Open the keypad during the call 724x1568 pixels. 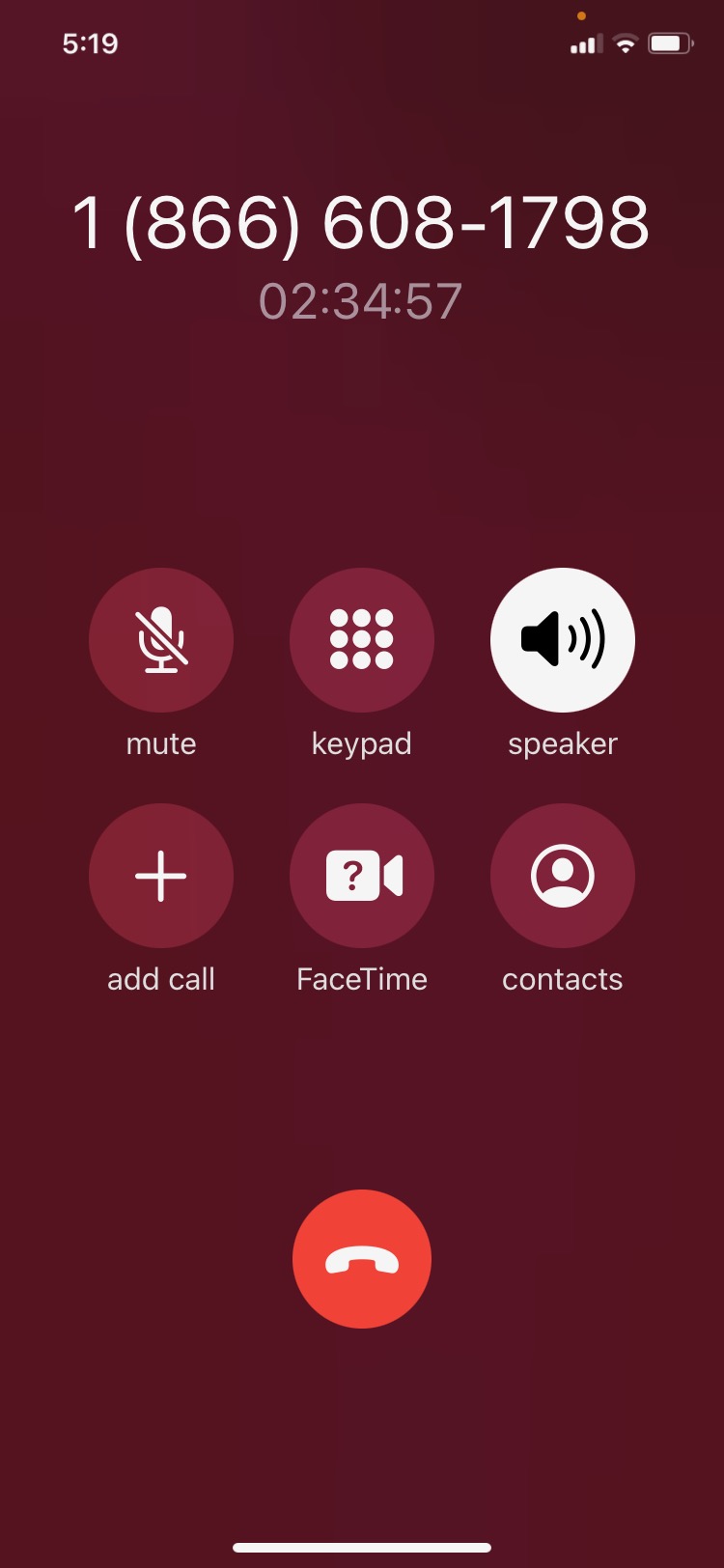362,640
